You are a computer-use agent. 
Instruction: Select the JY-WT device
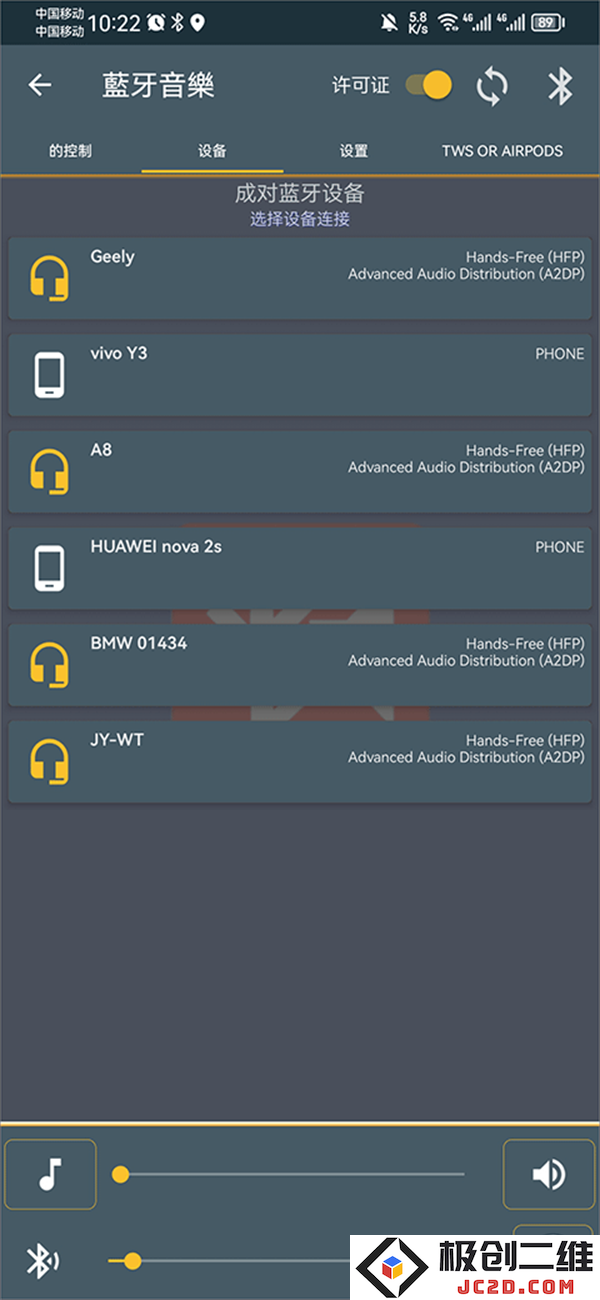click(300, 762)
